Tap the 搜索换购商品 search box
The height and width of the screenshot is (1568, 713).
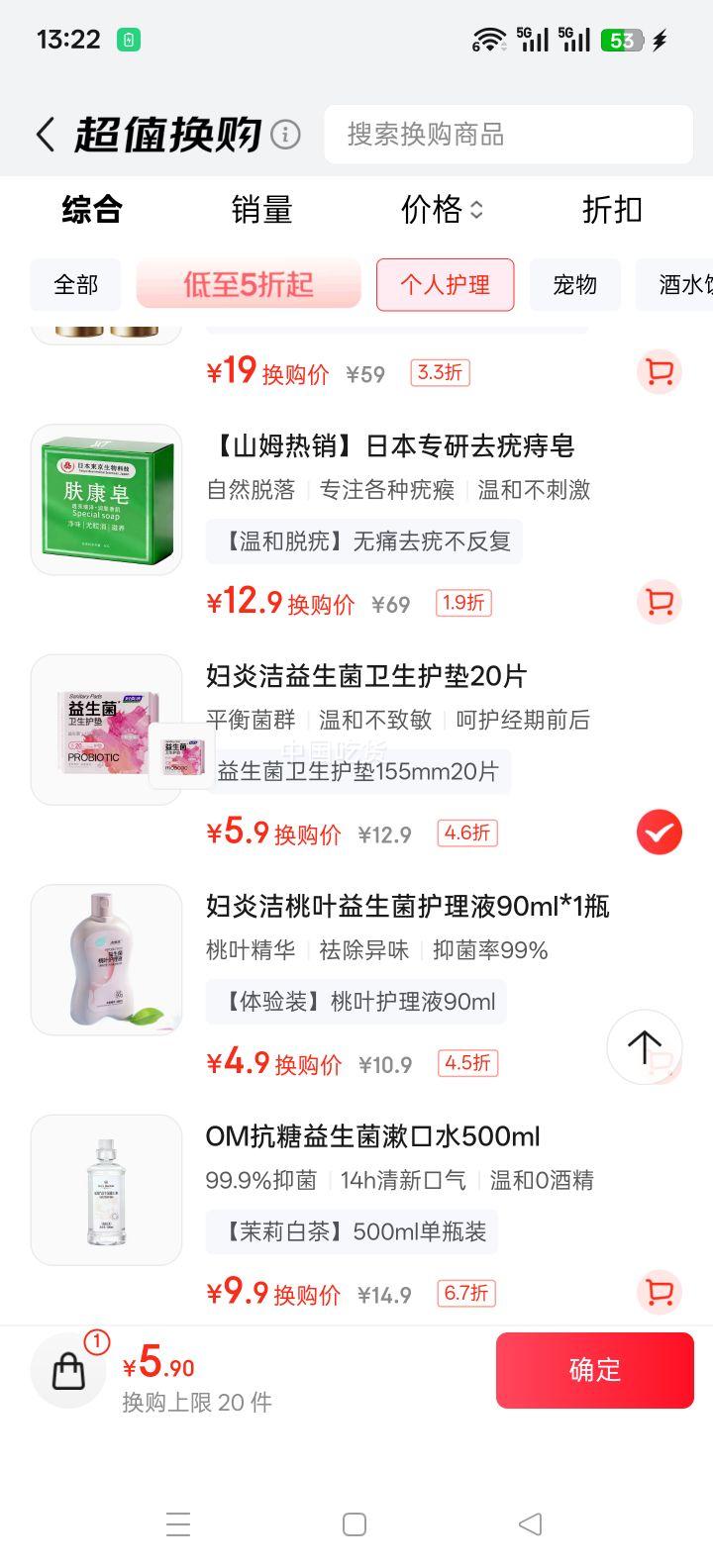point(507,135)
